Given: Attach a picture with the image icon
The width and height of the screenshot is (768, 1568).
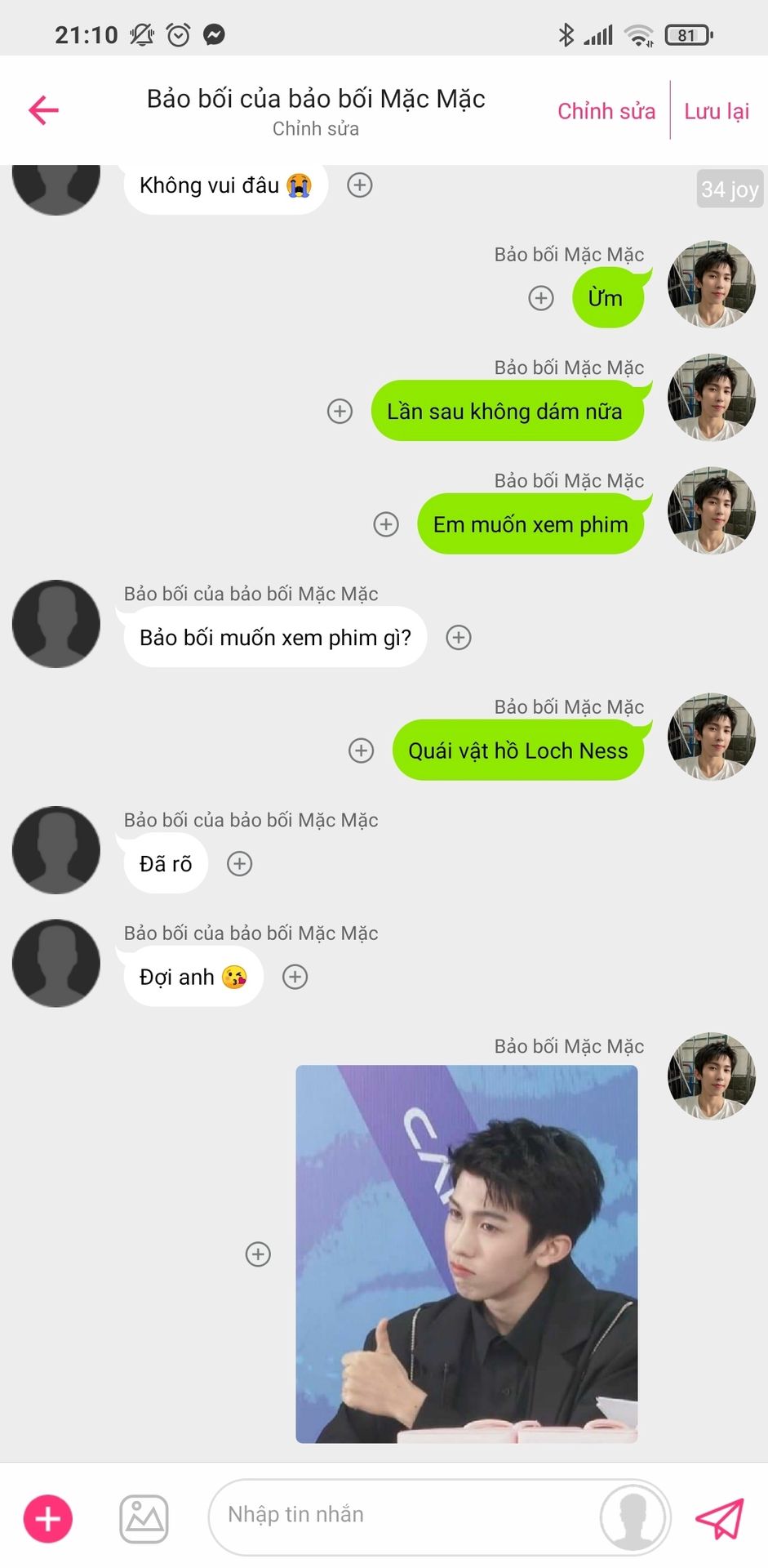Looking at the screenshot, I should coord(144,1519).
